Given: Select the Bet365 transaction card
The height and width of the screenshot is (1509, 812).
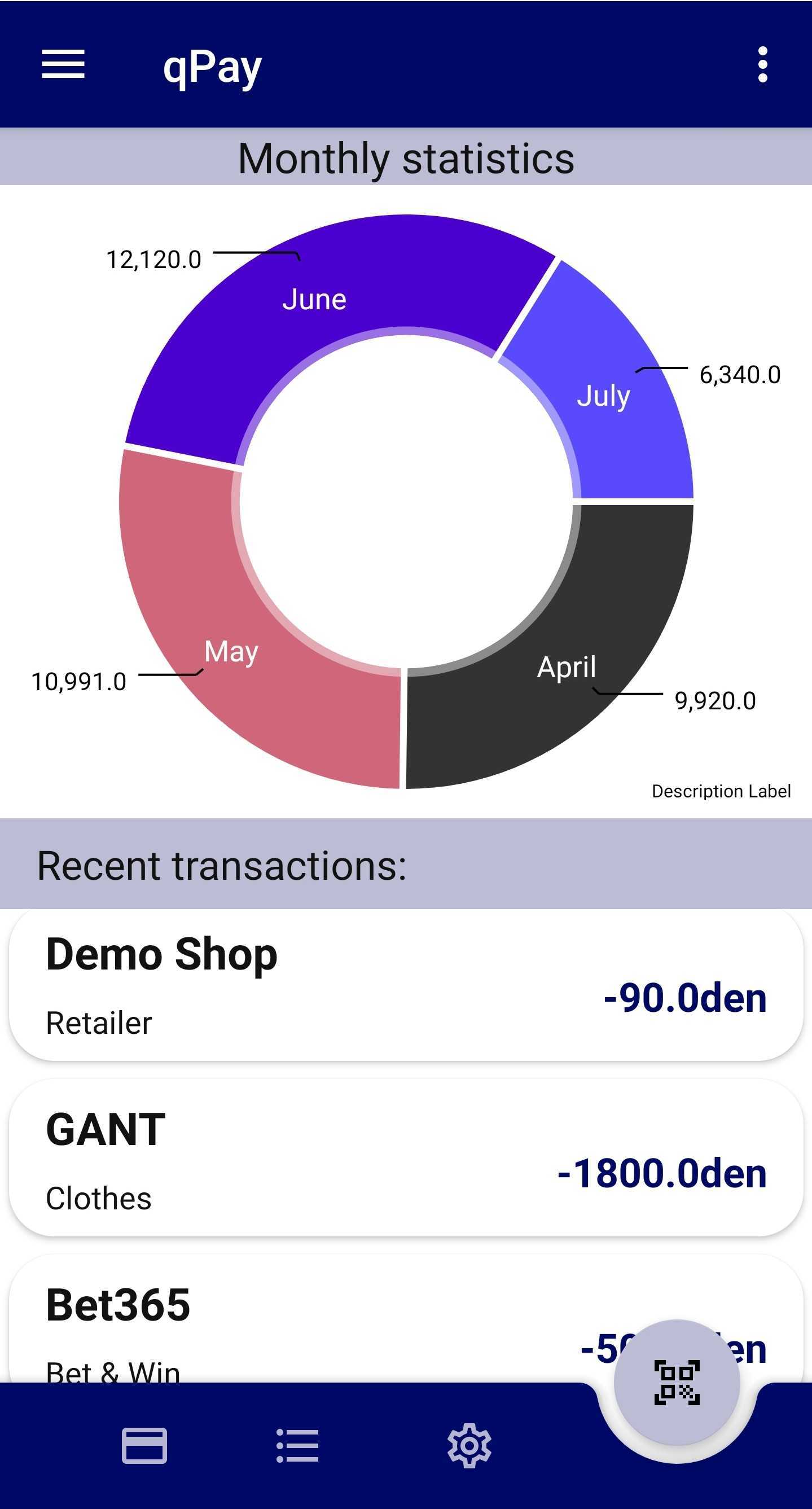Looking at the screenshot, I should point(293,1324).
